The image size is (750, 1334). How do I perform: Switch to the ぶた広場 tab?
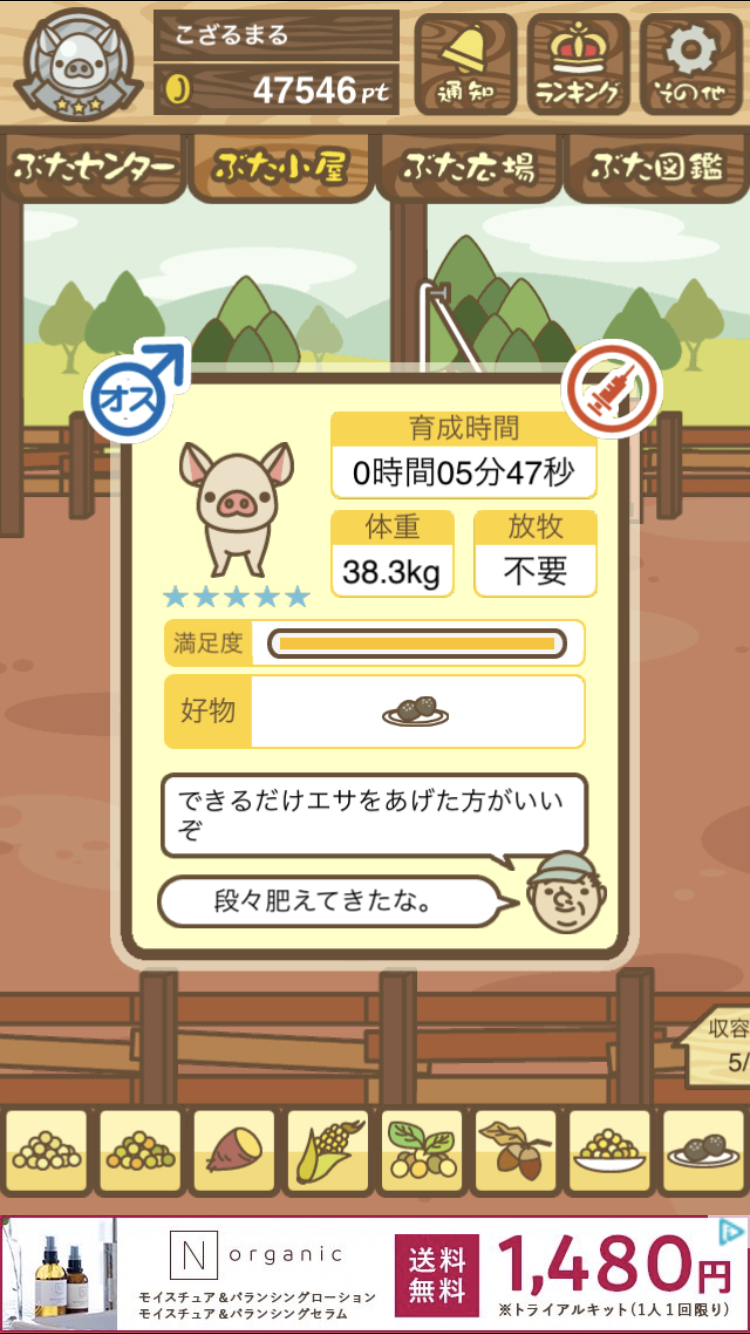coord(468,167)
